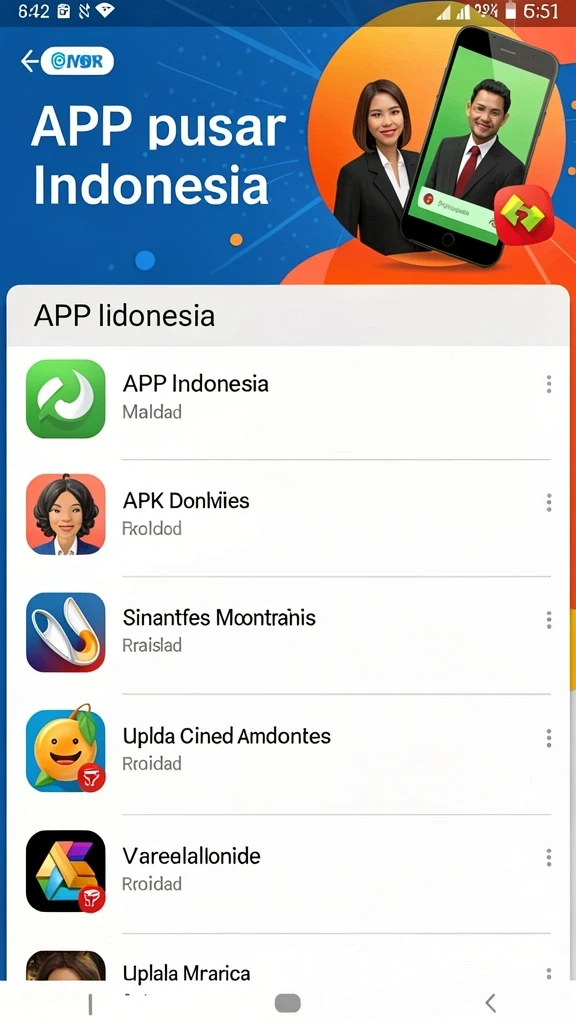Show more options for Sinantfes Moontrahis
Viewport: 576px width, 1024px height.
[549, 620]
